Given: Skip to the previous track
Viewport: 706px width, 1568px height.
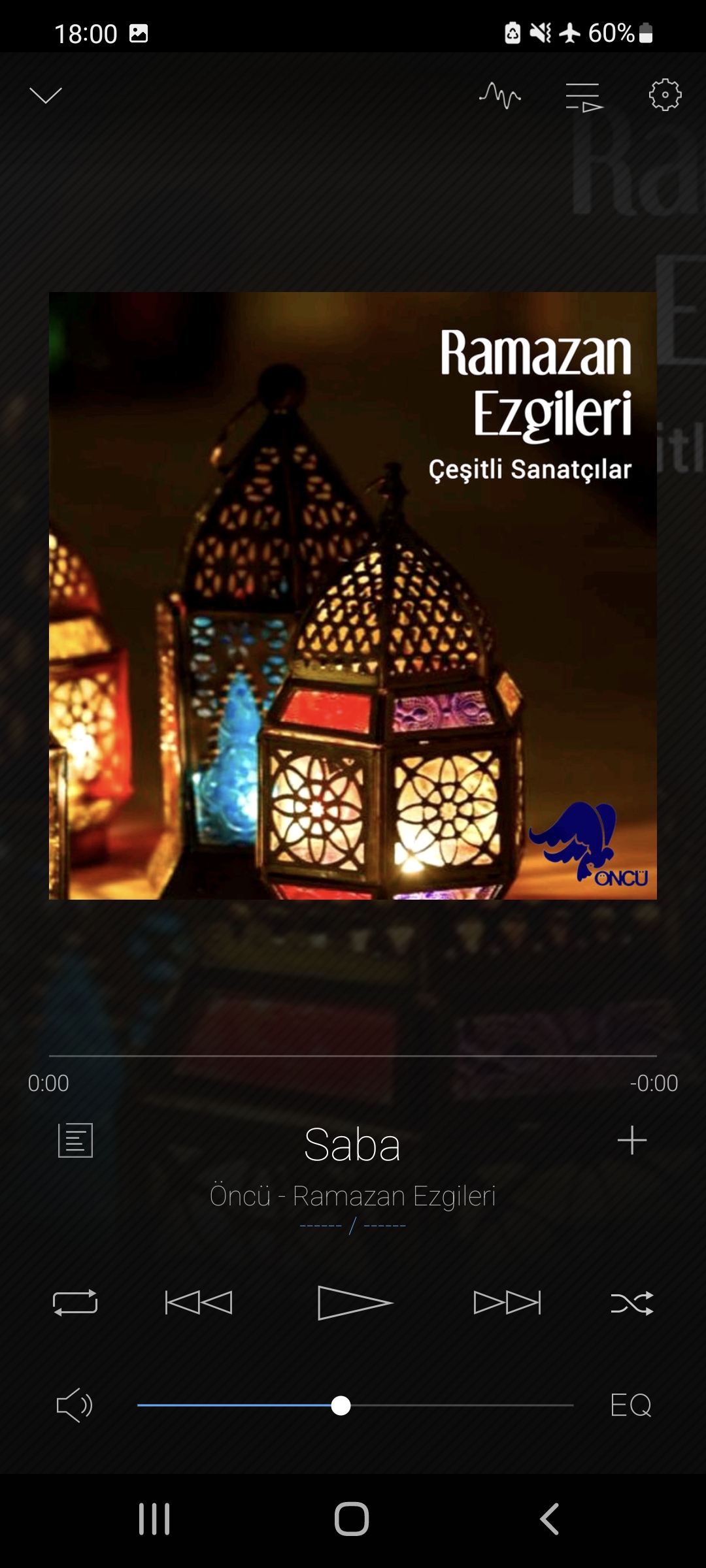Looking at the screenshot, I should pos(199,1302).
